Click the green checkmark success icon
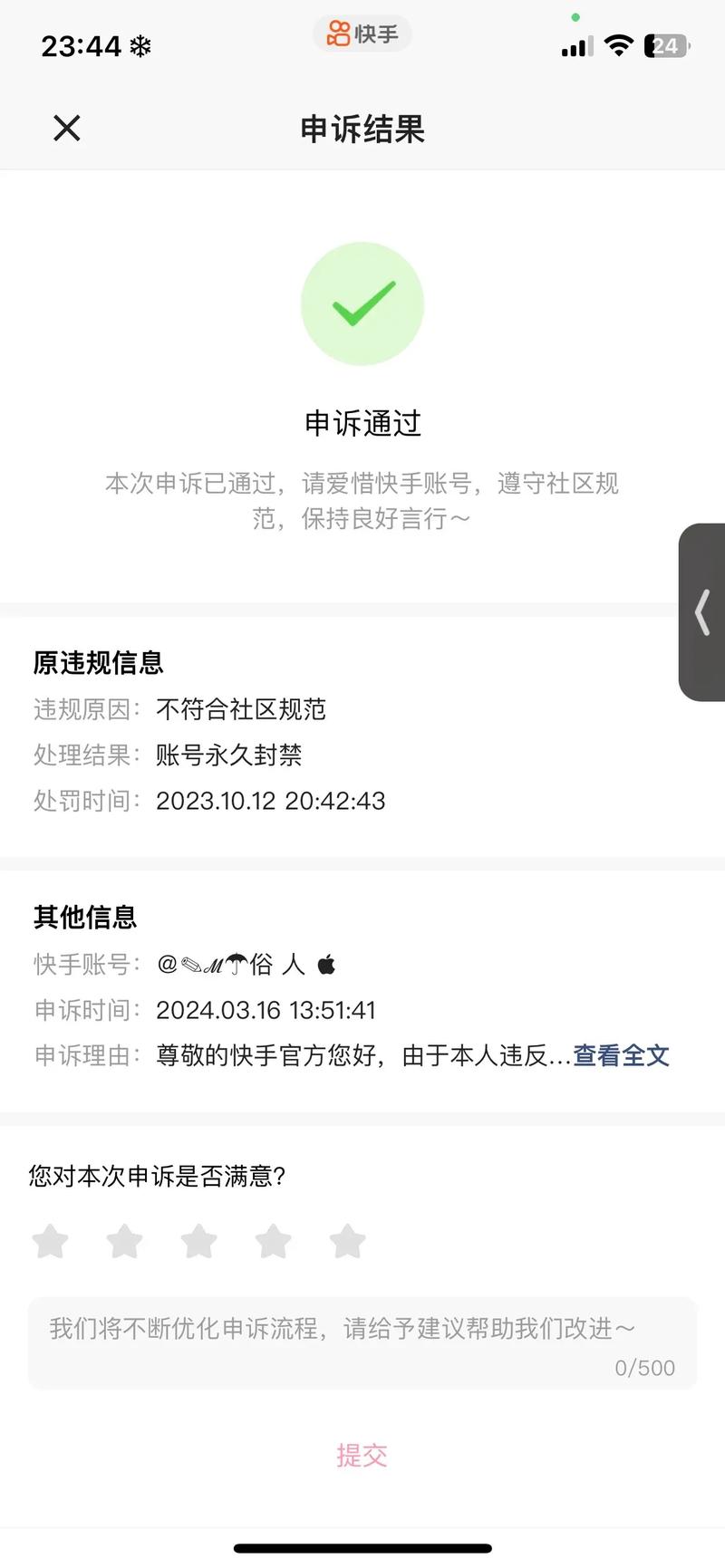The height and width of the screenshot is (1568, 725). click(x=362, y=303)
